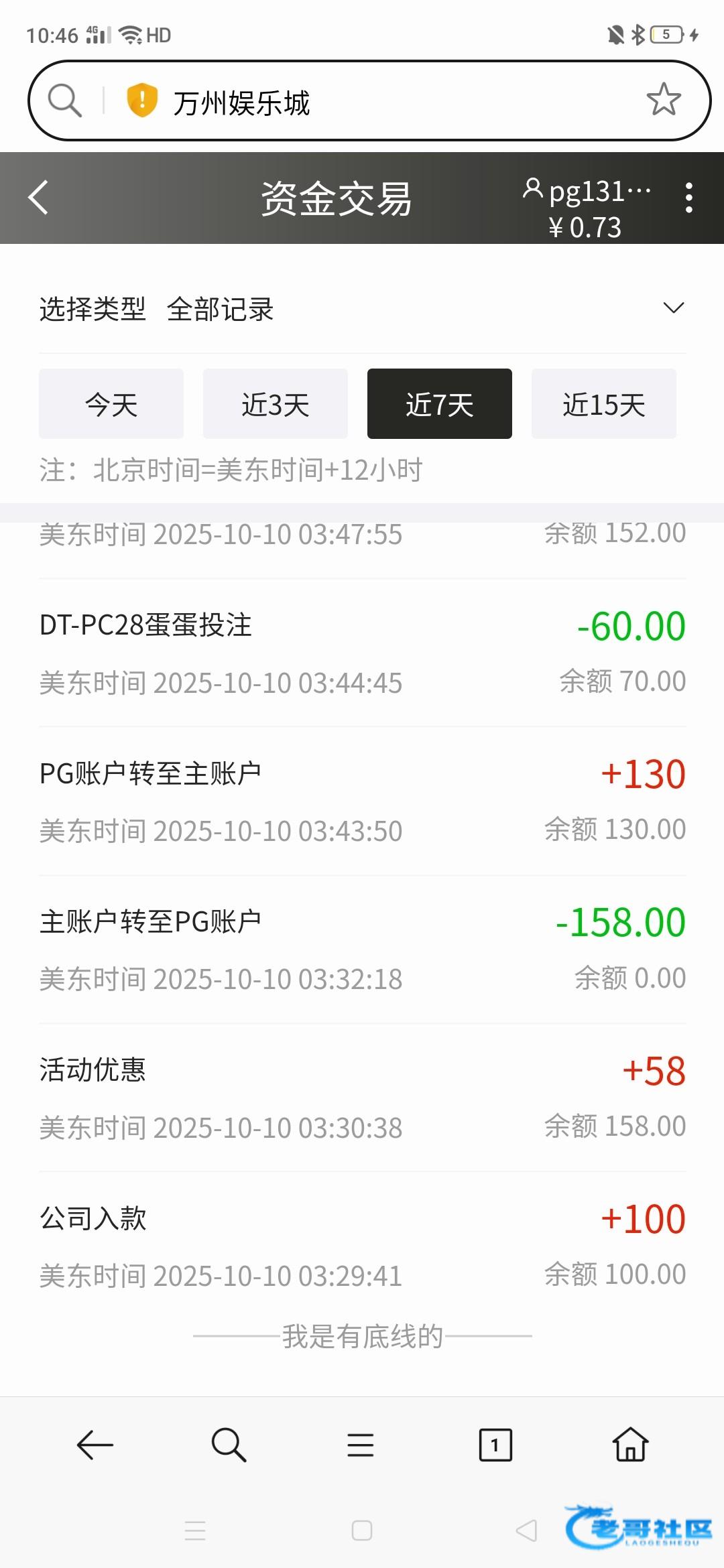Image resolution: width=724 pixels, height=1568 pixels.
Task: Open search from the bottom browser toolbar
Action: 229,1444
